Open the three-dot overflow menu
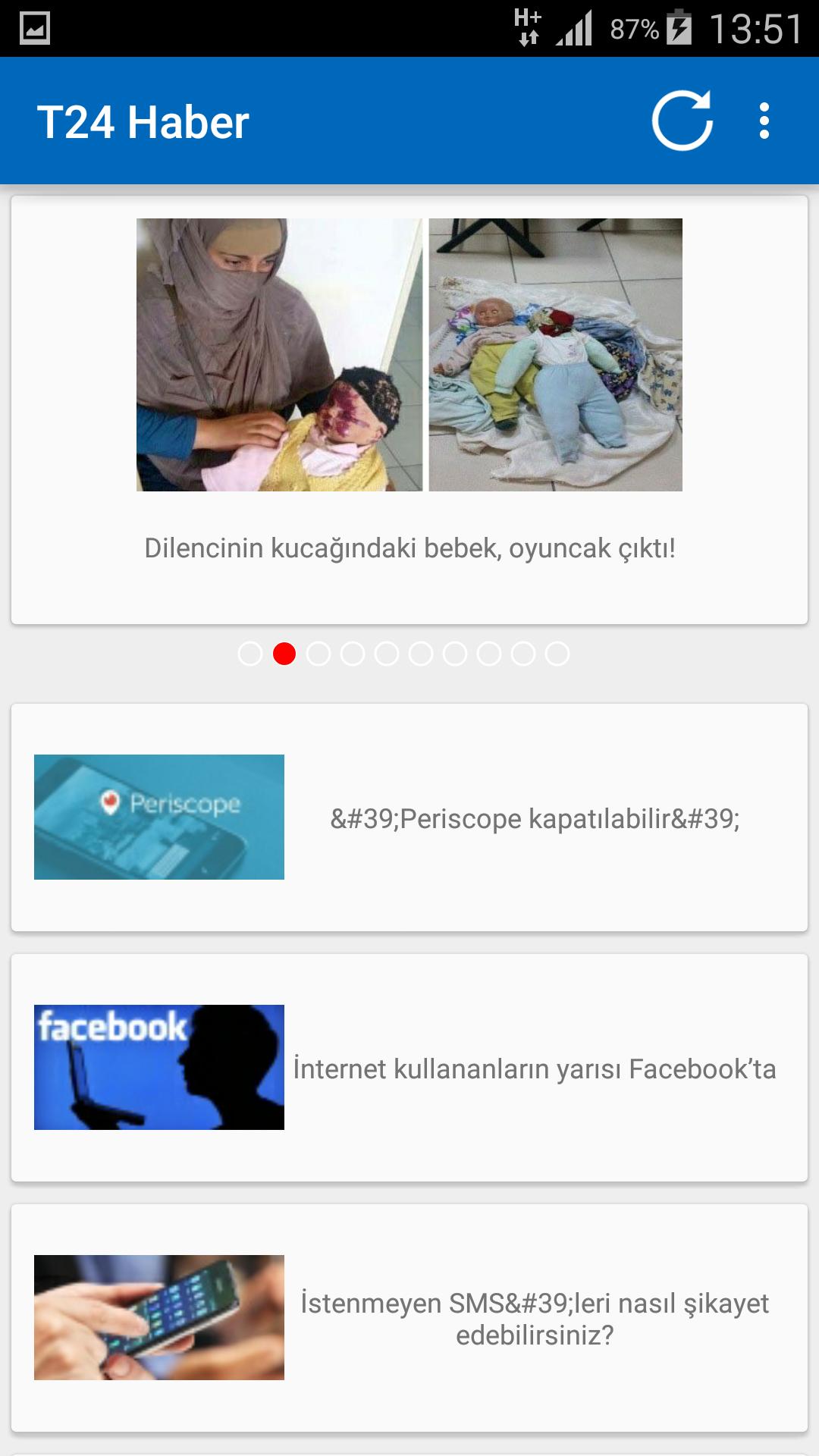The width and height of the screenshot is (819, 1456). [x=764, y=121]
